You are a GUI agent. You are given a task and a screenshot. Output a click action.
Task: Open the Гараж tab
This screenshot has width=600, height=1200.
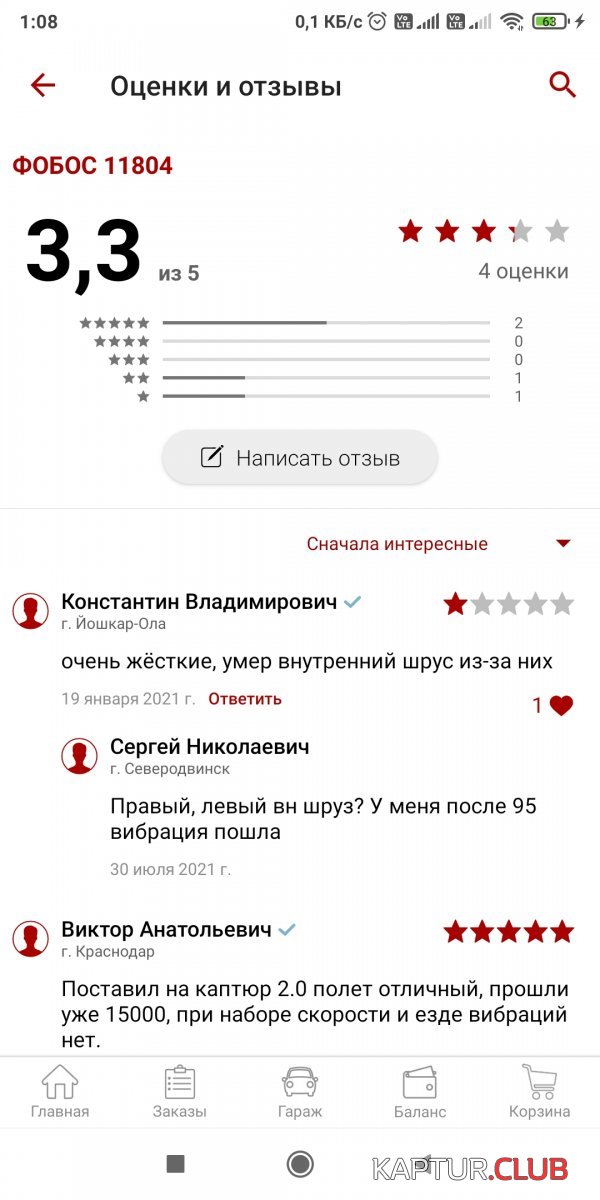click(300, 1091)
